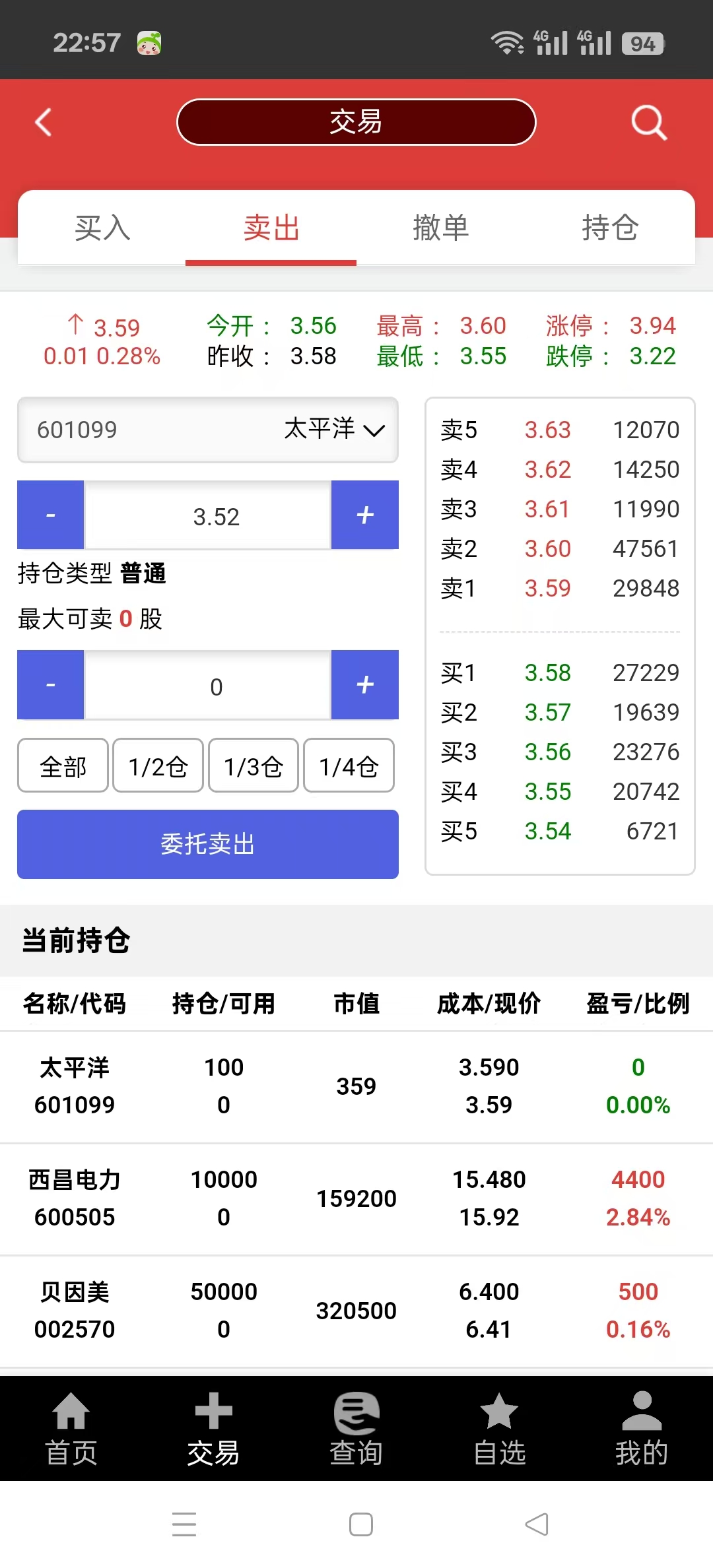713x1568 pixels.
Task: Decrease the 3.52 sell price
Action: click(51, 515)
